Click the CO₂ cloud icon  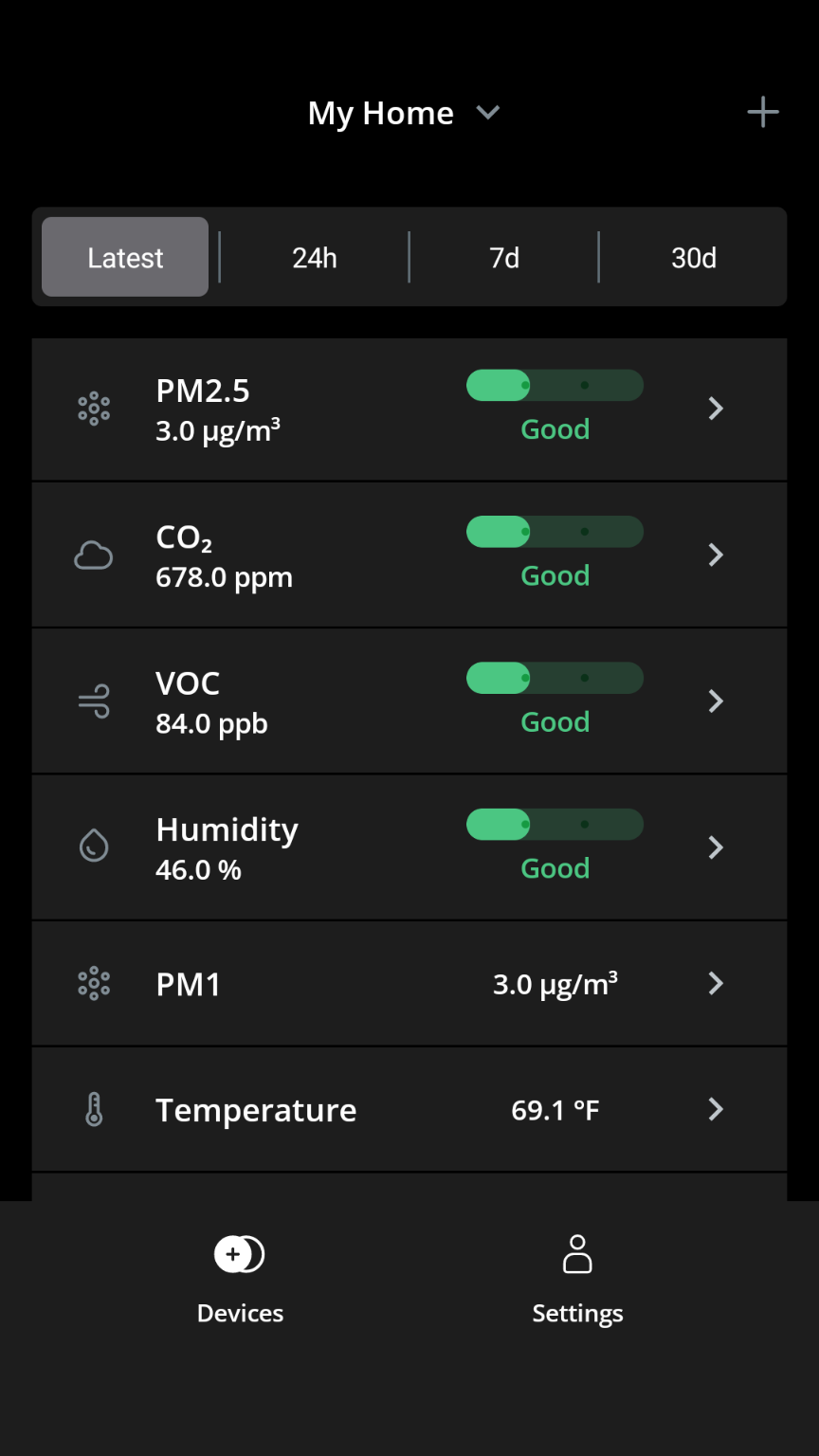point(93,555)
